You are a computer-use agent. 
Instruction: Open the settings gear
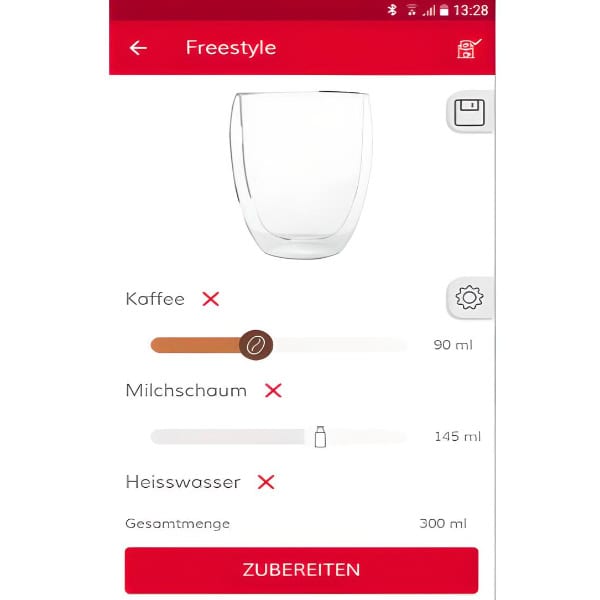click(468, 297)
